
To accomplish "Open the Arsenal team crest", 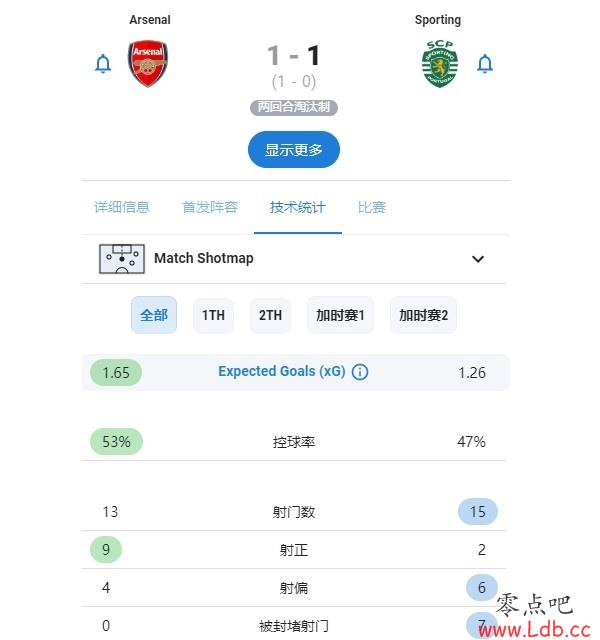I will pos(148,64).
